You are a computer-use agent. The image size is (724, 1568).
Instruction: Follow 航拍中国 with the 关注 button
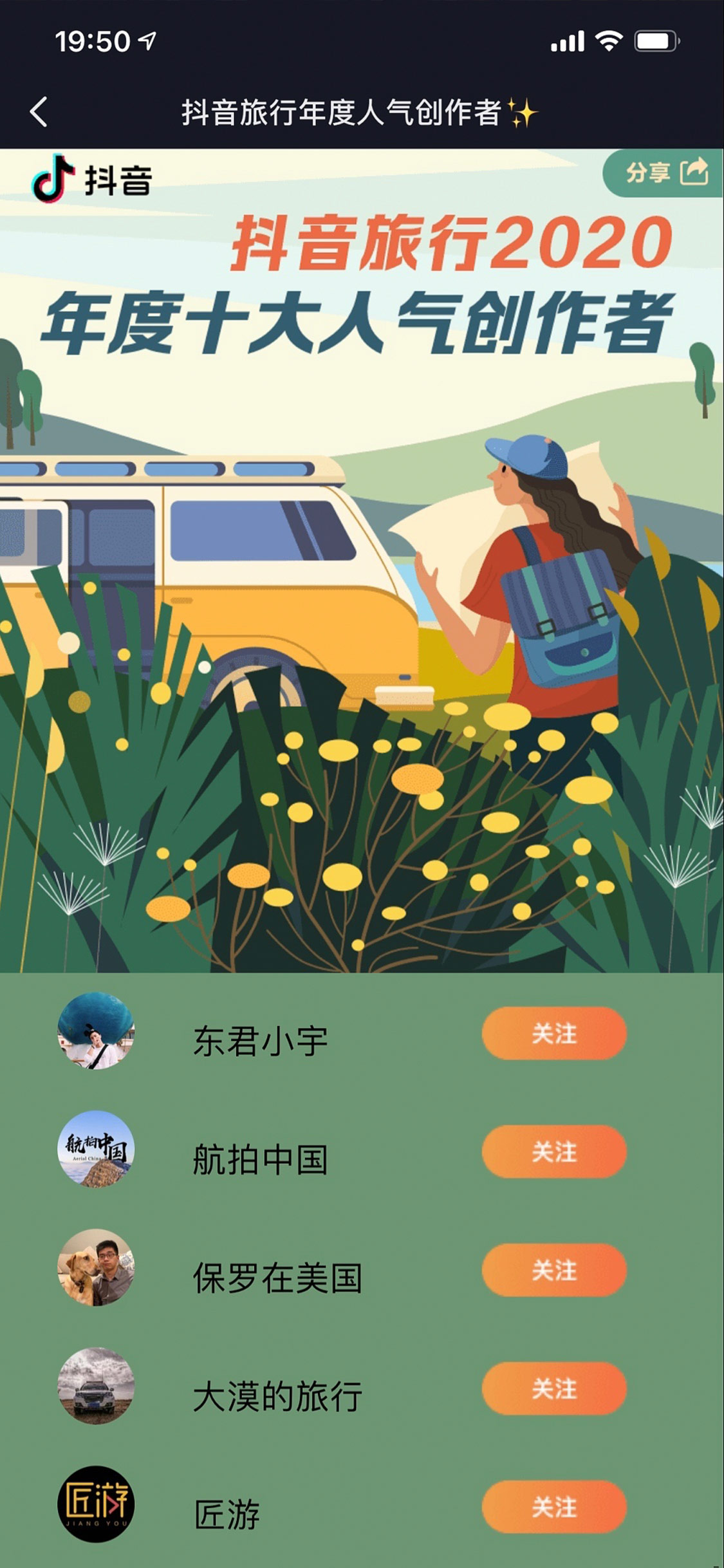click(554, 1152)
